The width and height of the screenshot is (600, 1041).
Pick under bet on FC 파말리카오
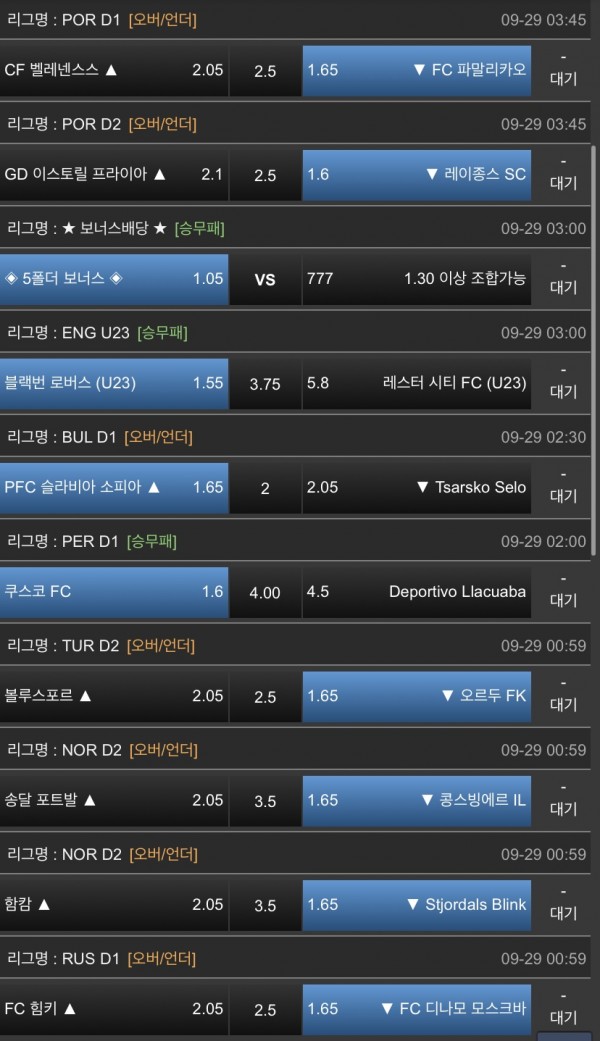[416, 70]
